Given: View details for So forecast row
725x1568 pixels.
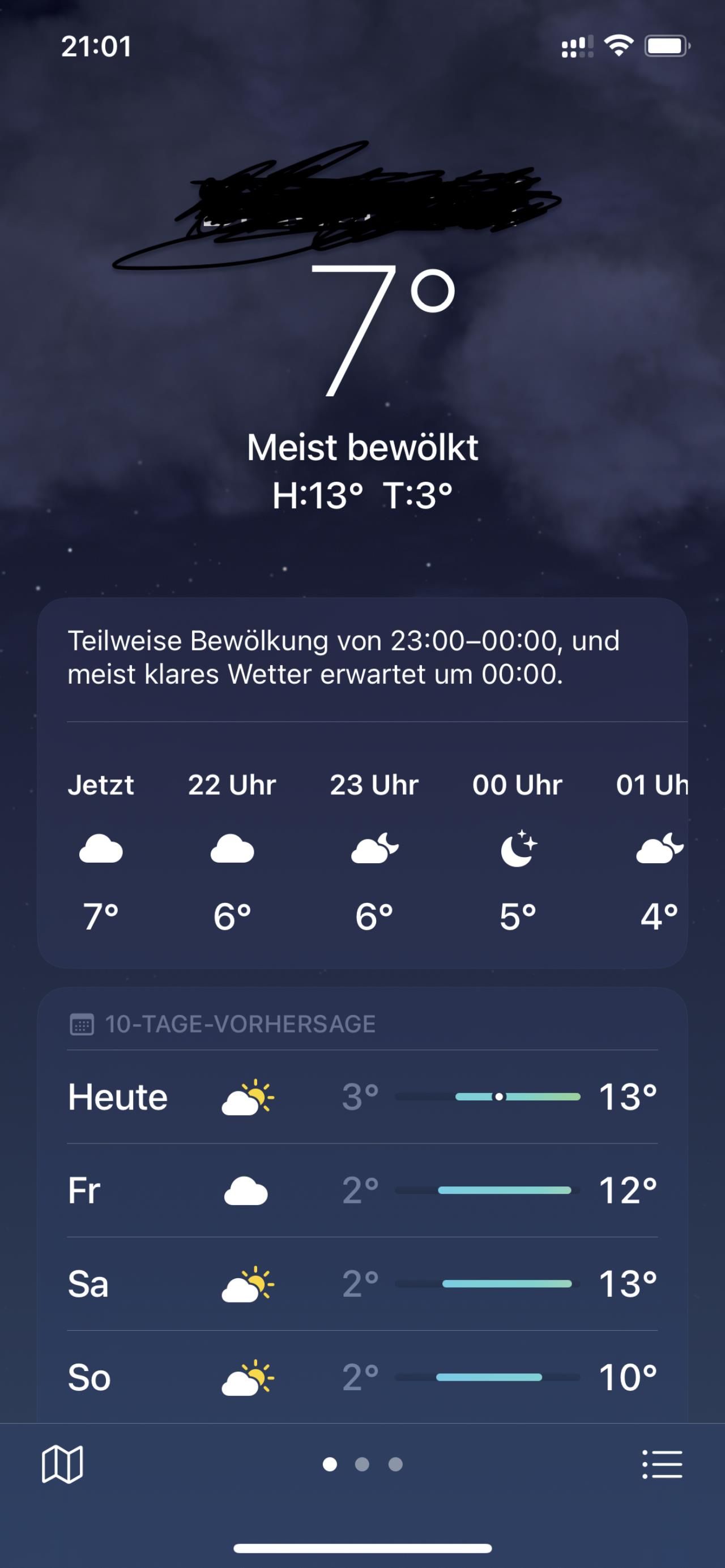Looking at the screenshot, I should coord(362,1377).
